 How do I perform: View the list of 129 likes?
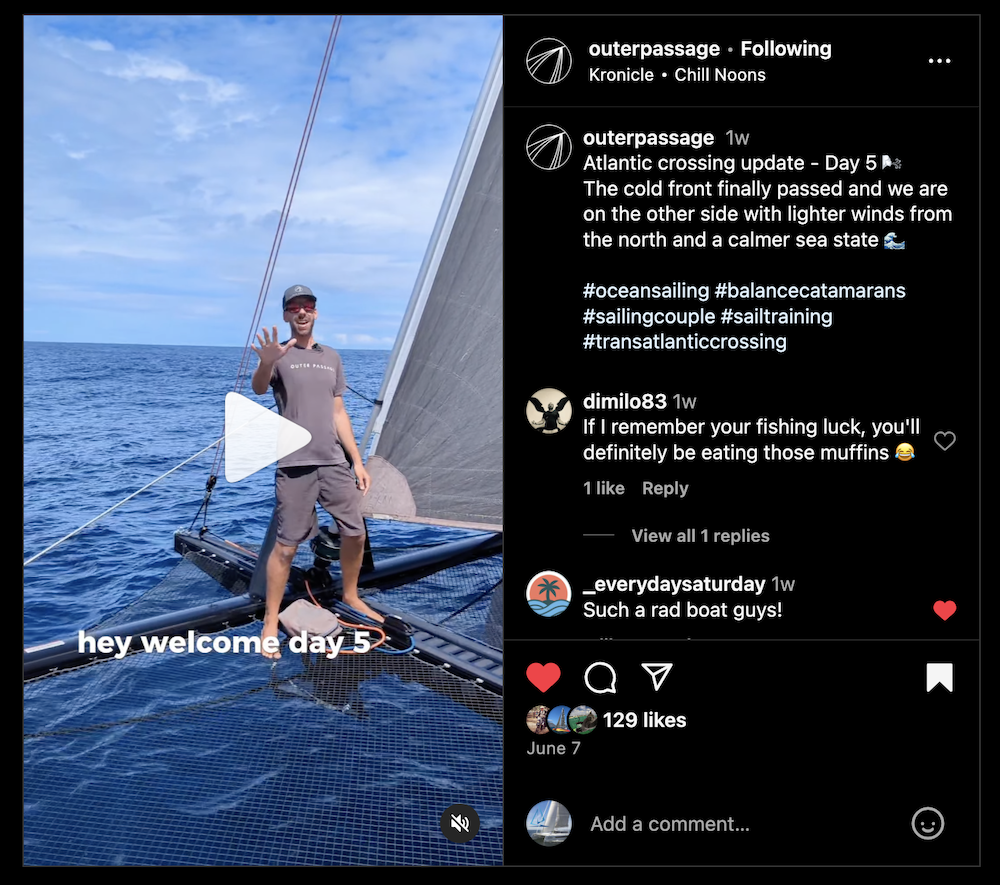(644, 720)
